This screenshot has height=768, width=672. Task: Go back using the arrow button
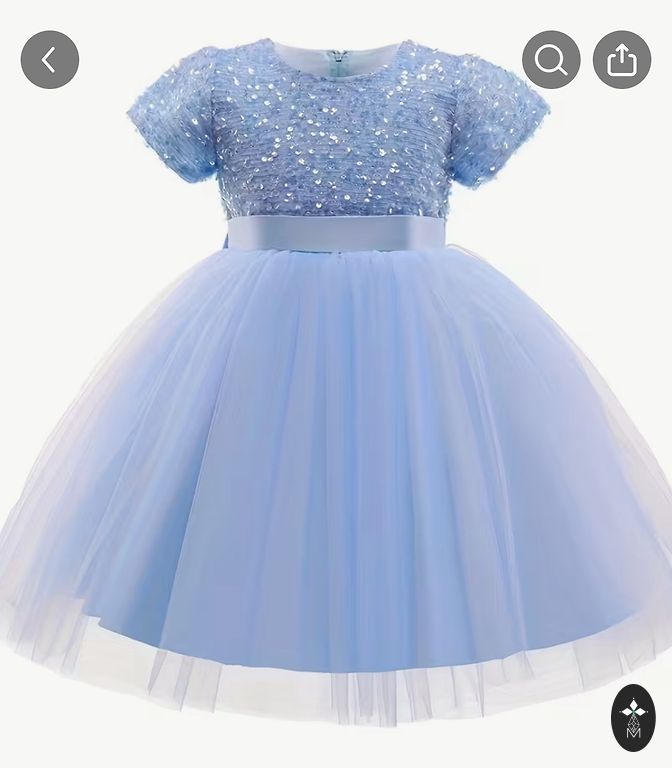click(50, 60)
